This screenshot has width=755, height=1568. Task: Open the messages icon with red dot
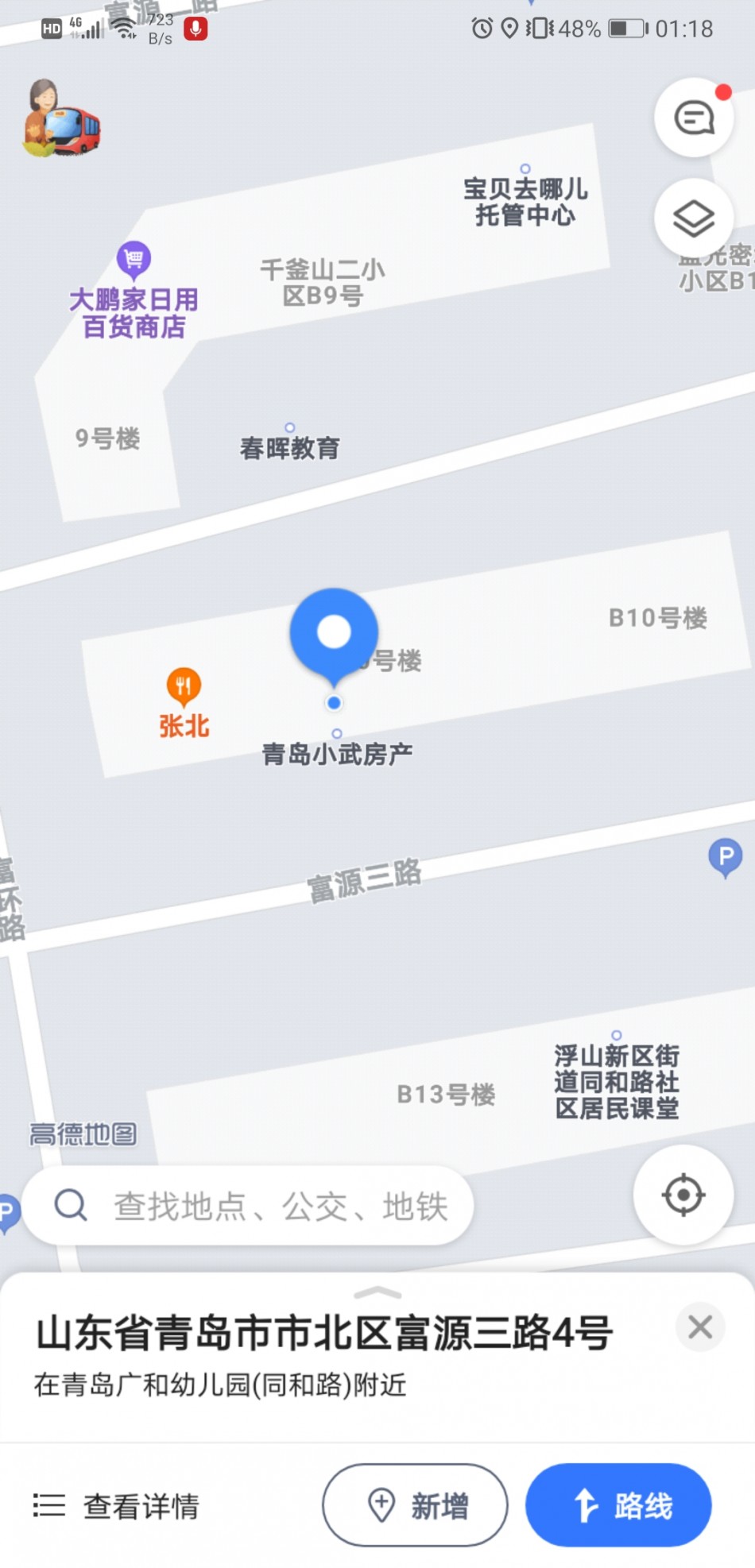point(693,118)
